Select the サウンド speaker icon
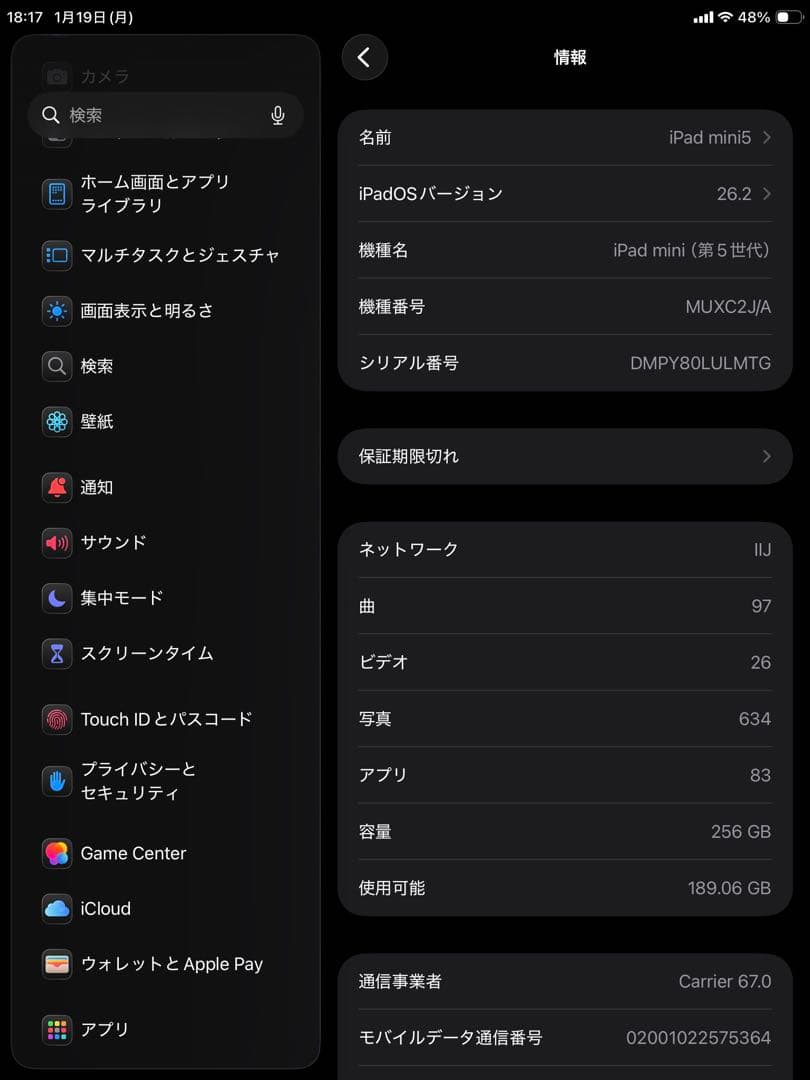This screenshot has height=1080, width=810. pos(57,542)
